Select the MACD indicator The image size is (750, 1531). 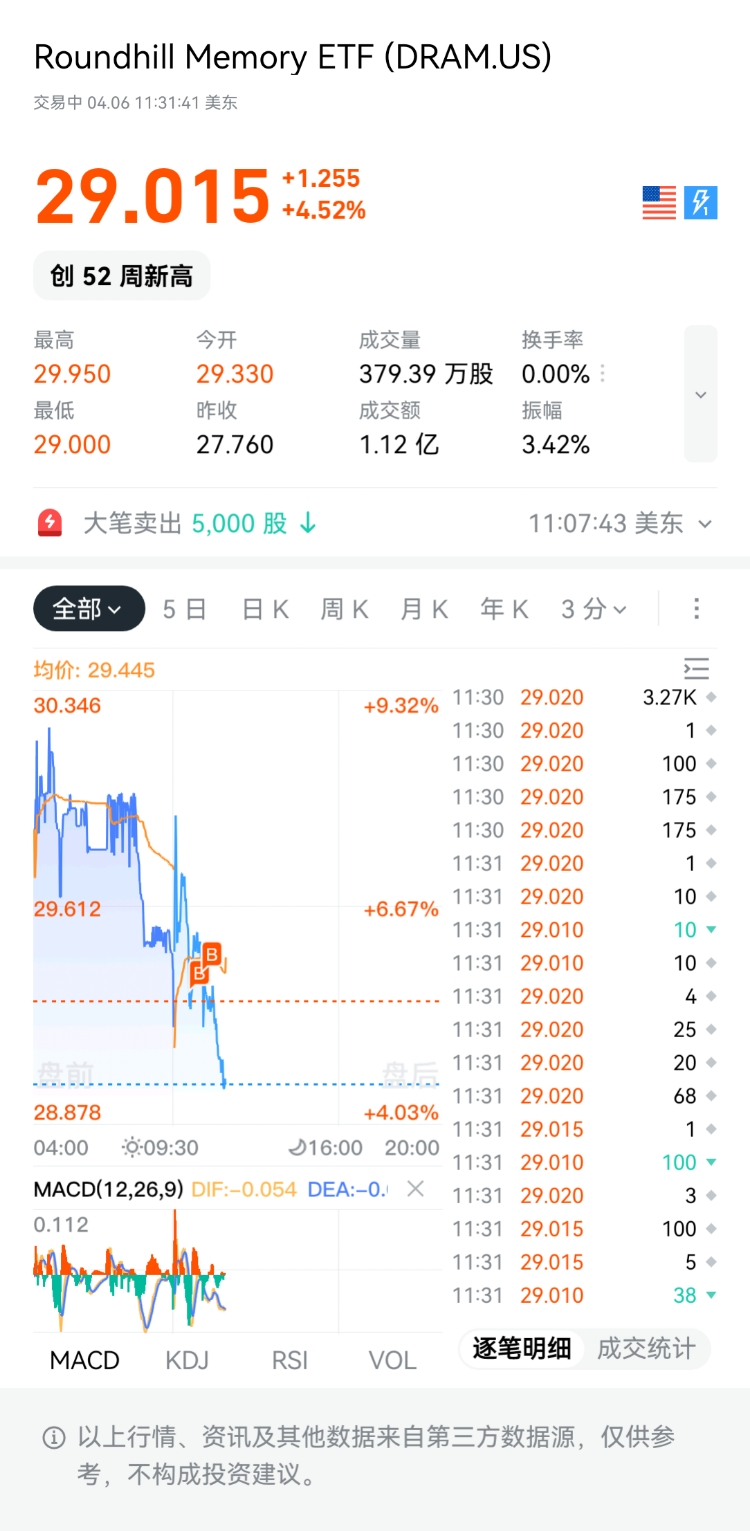(84, 1360)
